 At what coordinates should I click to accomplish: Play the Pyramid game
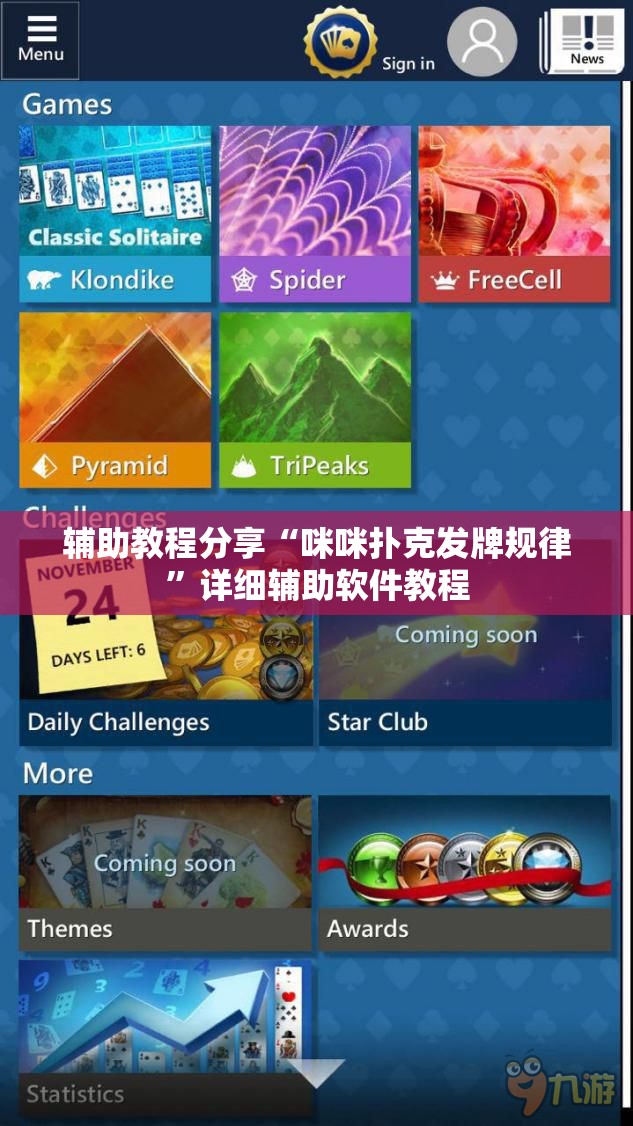[115, 400]
